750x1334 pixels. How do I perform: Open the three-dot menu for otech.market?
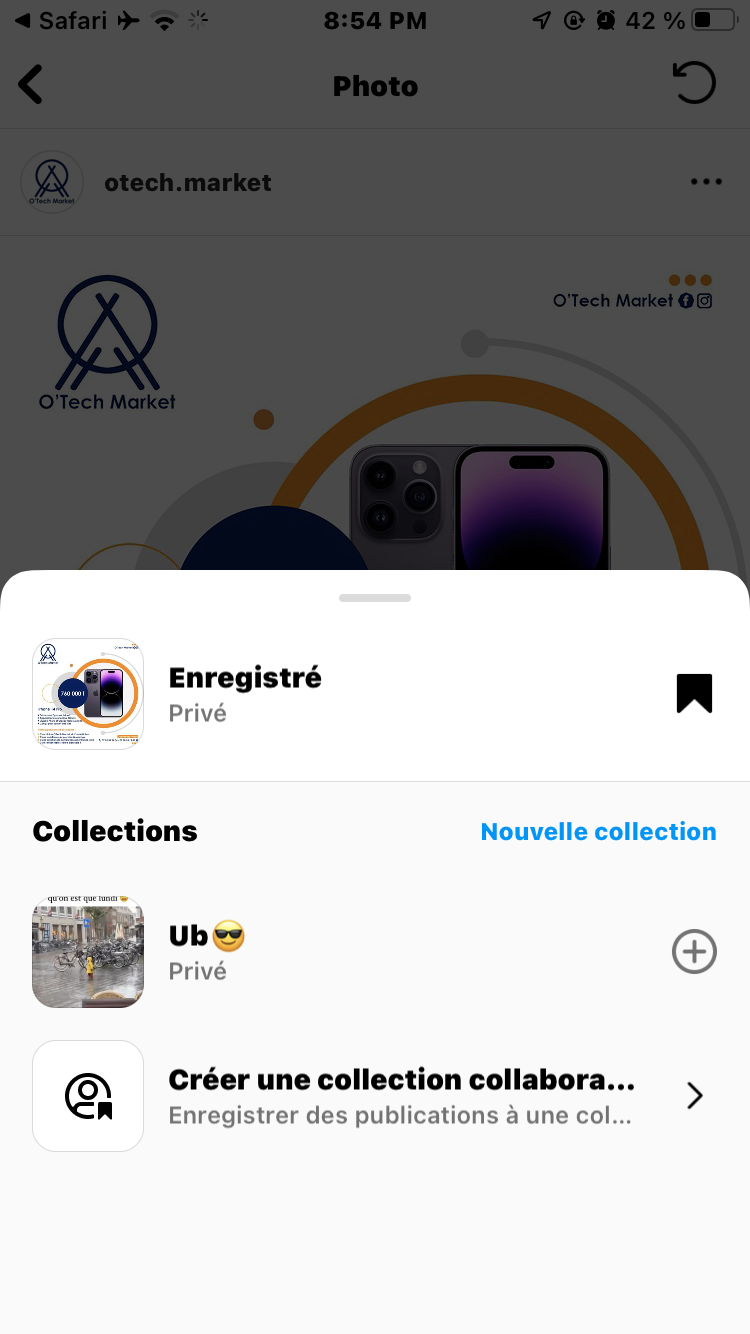click(706, 182)
